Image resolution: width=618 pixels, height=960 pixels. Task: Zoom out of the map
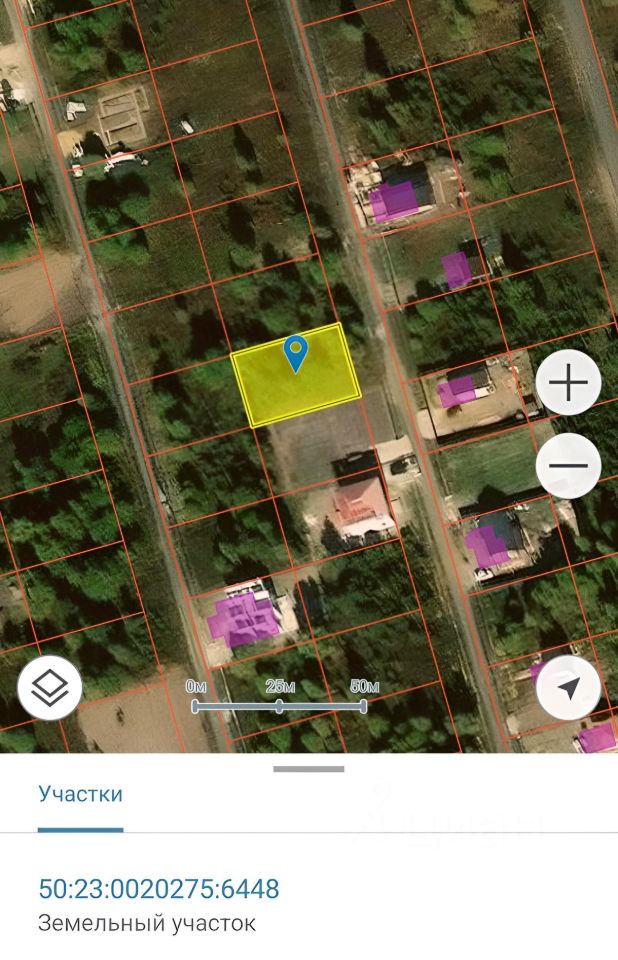tap(568, 466)
